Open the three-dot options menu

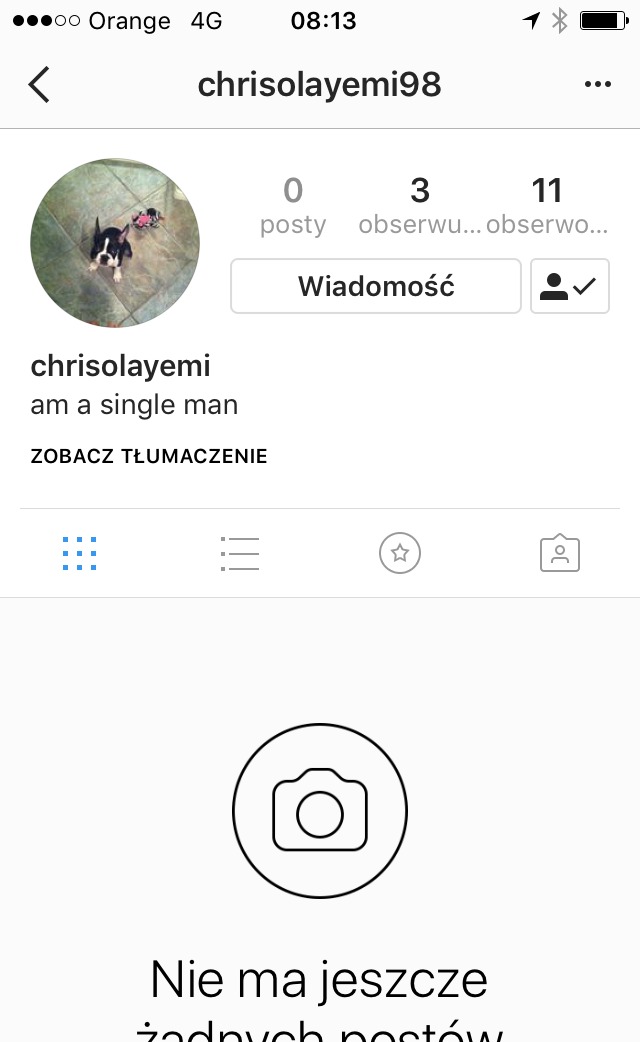pyautogui.click(x=597, y=84)
